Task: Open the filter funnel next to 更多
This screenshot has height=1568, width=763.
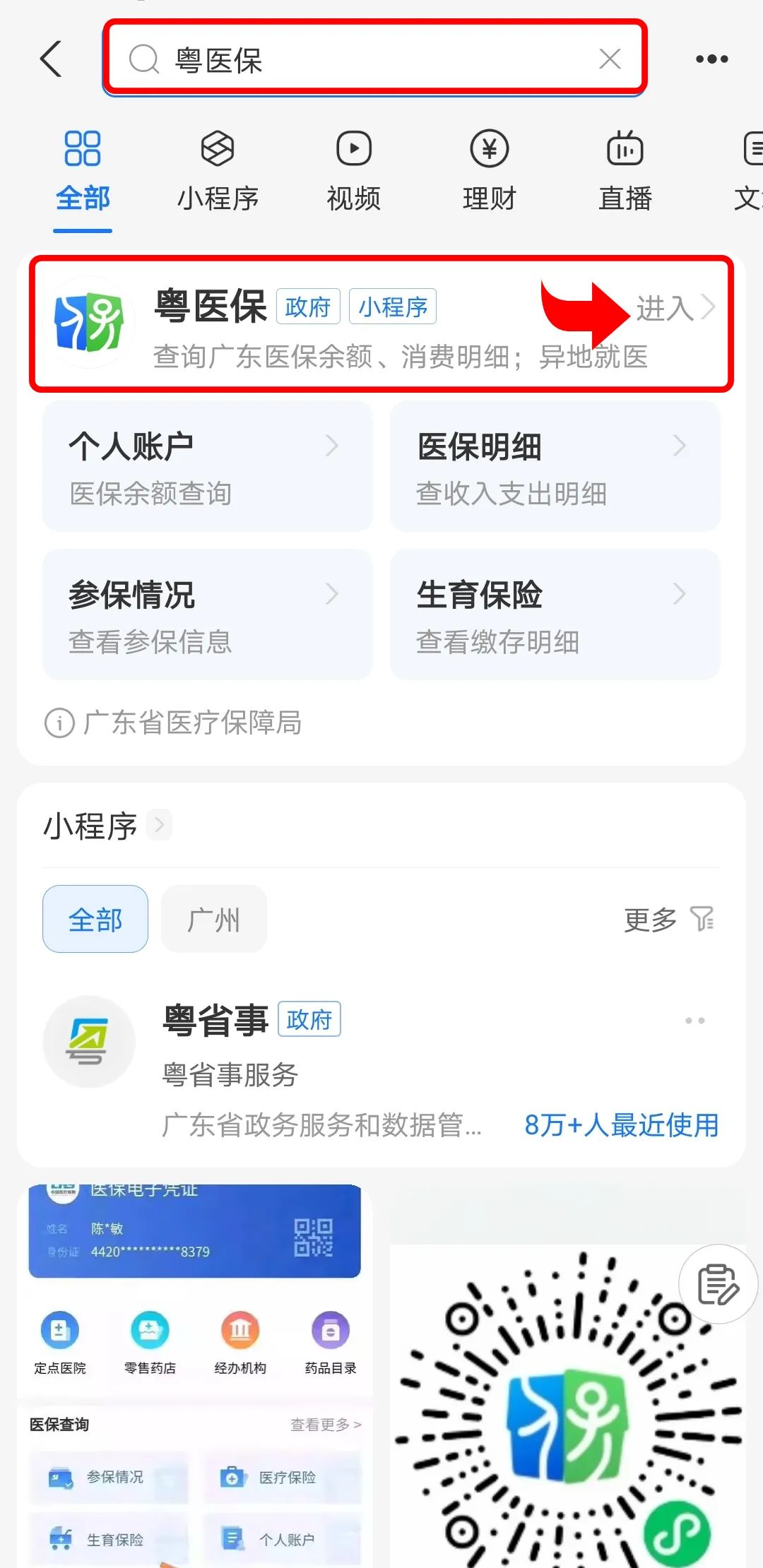Action: tap(702, 919)
